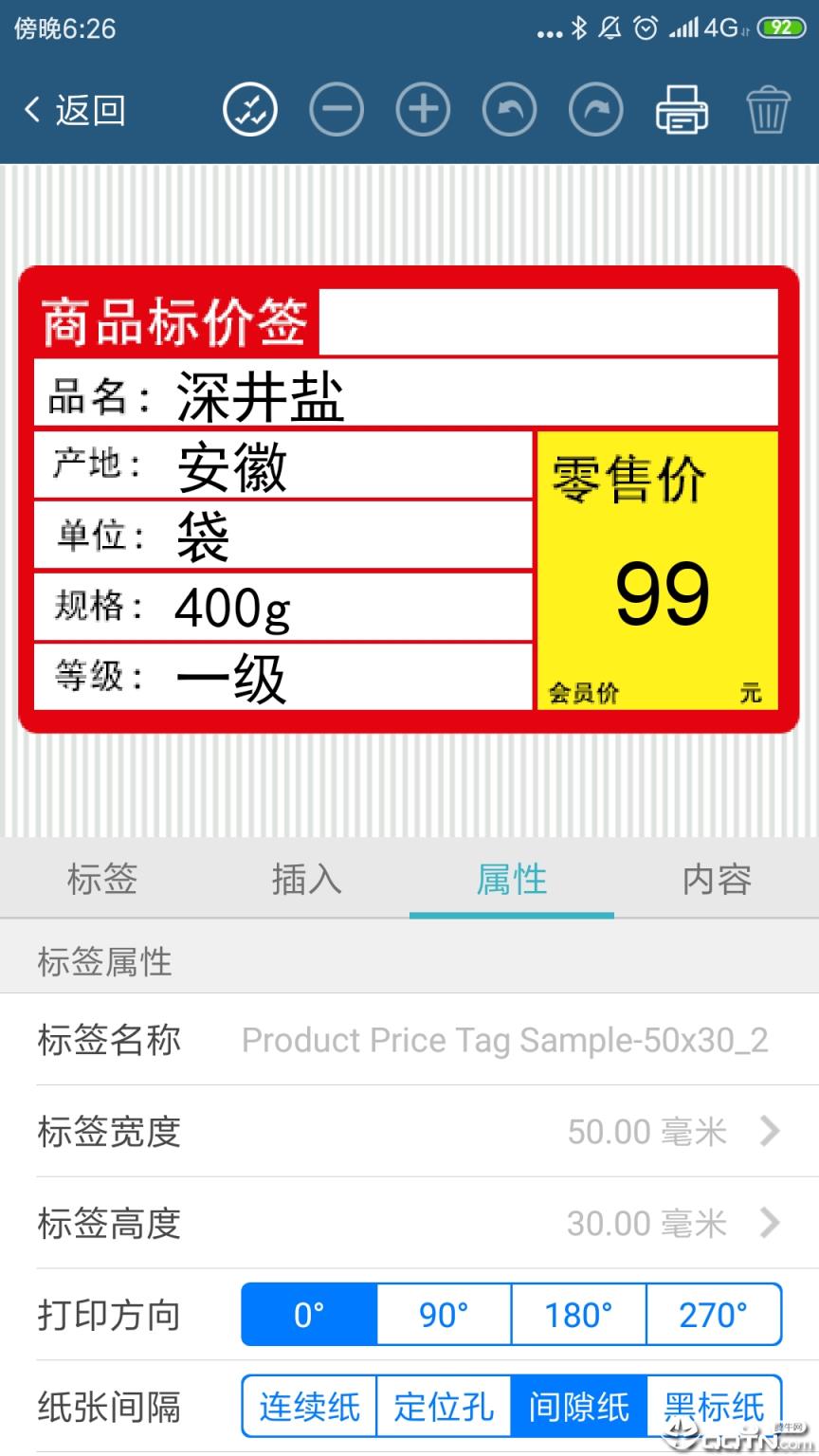Tap the back arrow beside 返回
Image resolution: width=819 pixels, height=1456 pixels.
click(30, 109)
